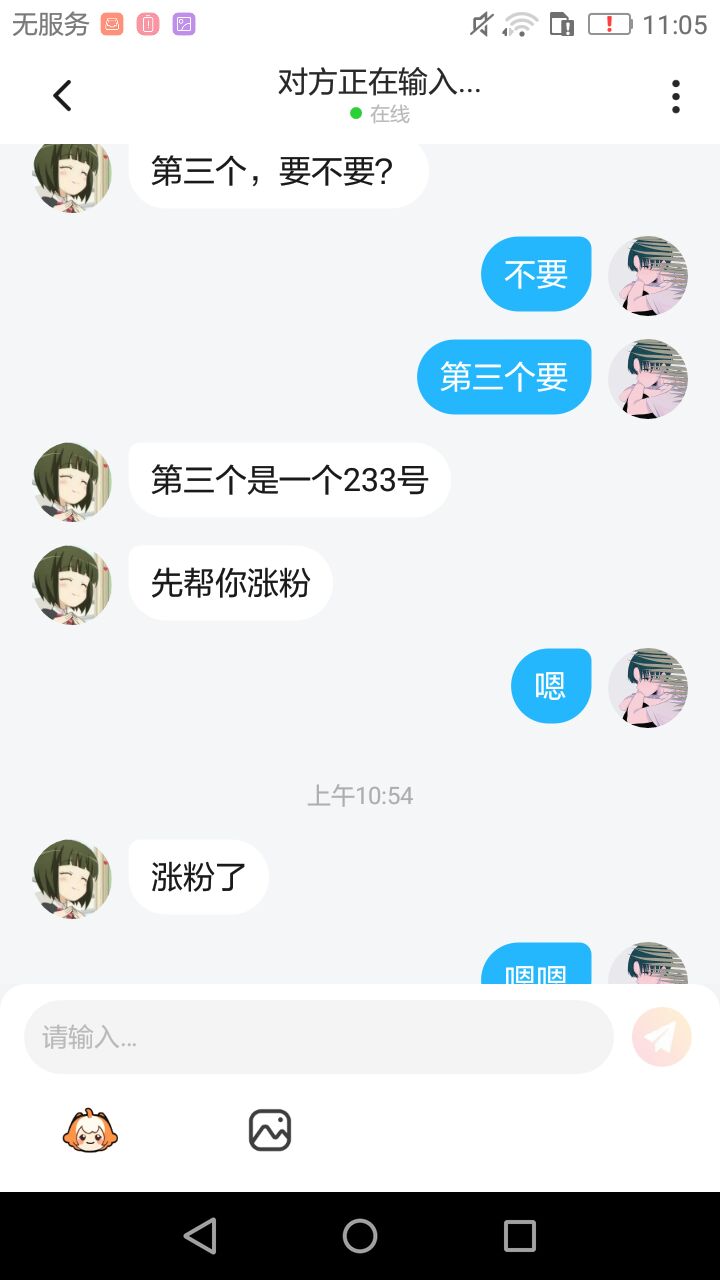Go back using the top-left arrow

[x=62, y=96]
